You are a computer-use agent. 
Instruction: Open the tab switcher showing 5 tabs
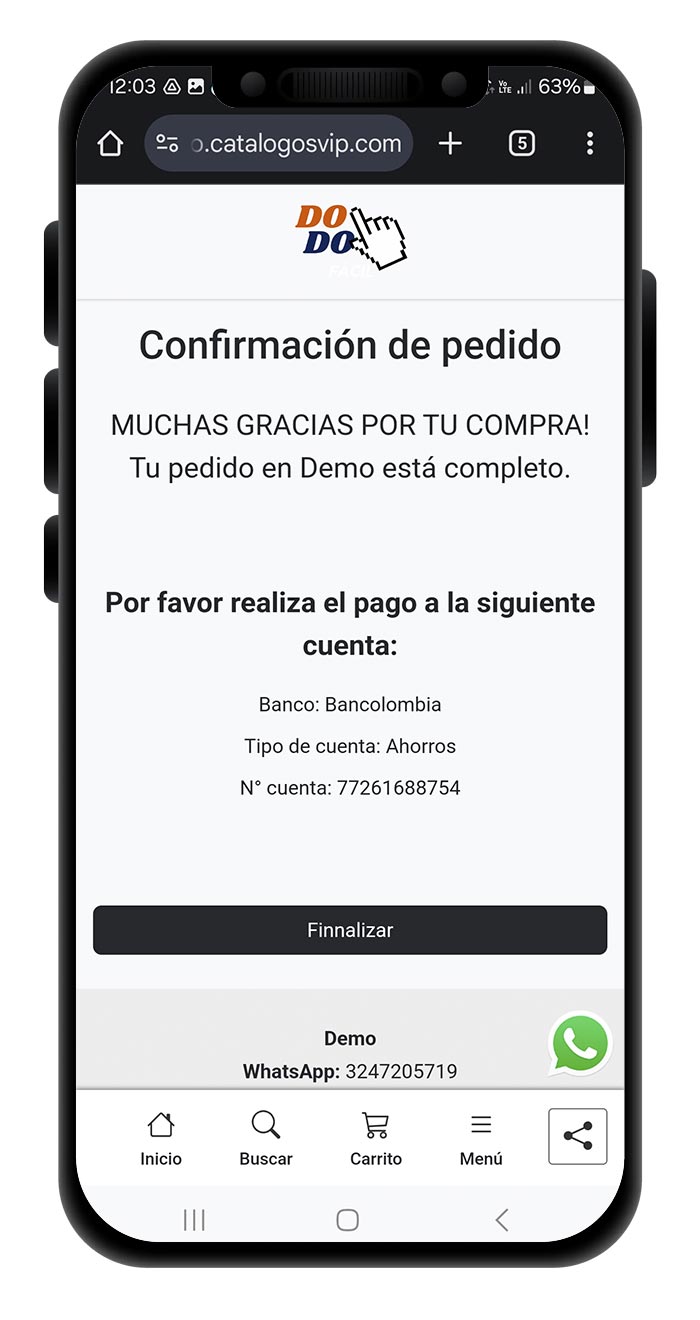521,144
